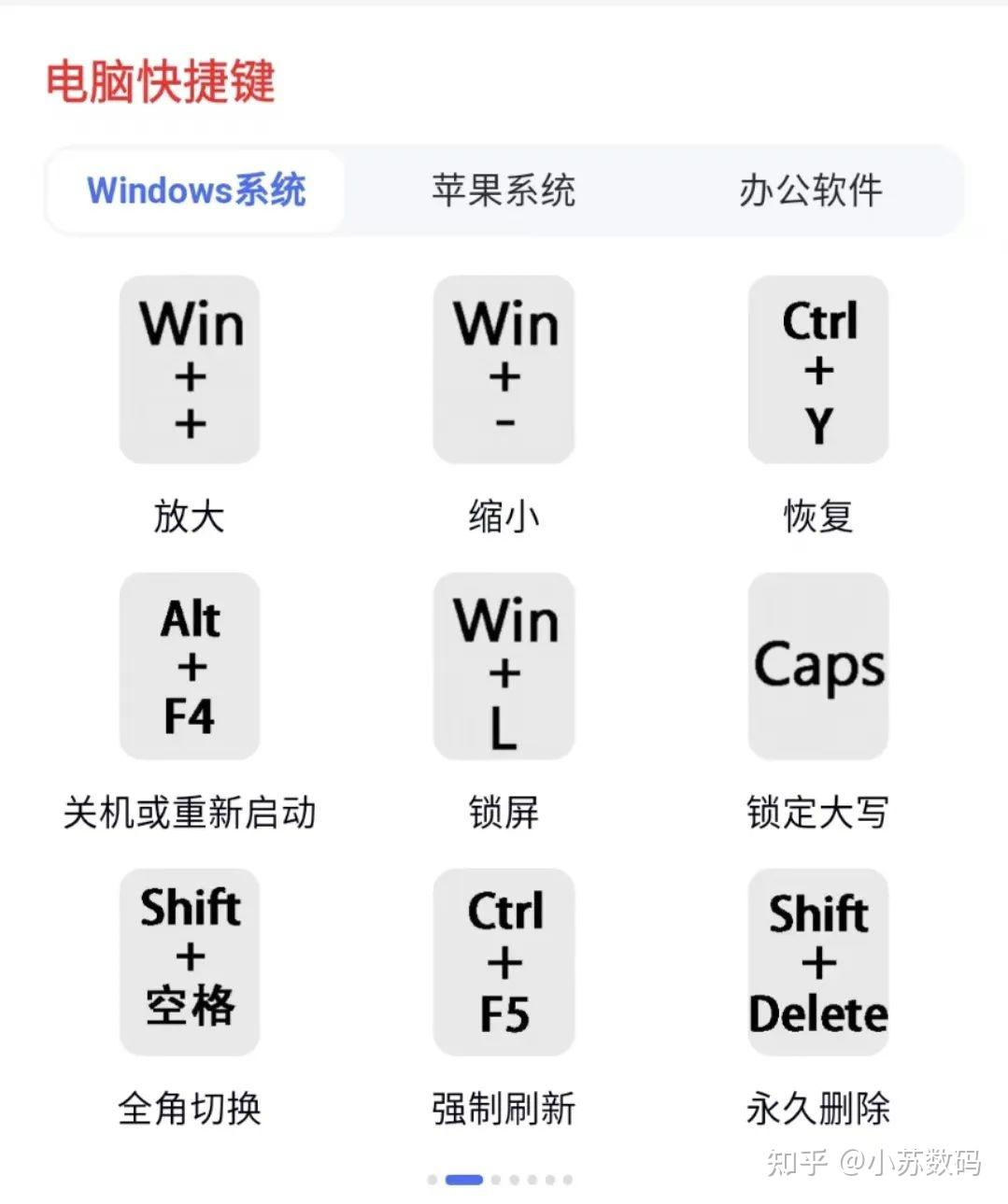Click the 放大 label under the first card

click(189, 515)
